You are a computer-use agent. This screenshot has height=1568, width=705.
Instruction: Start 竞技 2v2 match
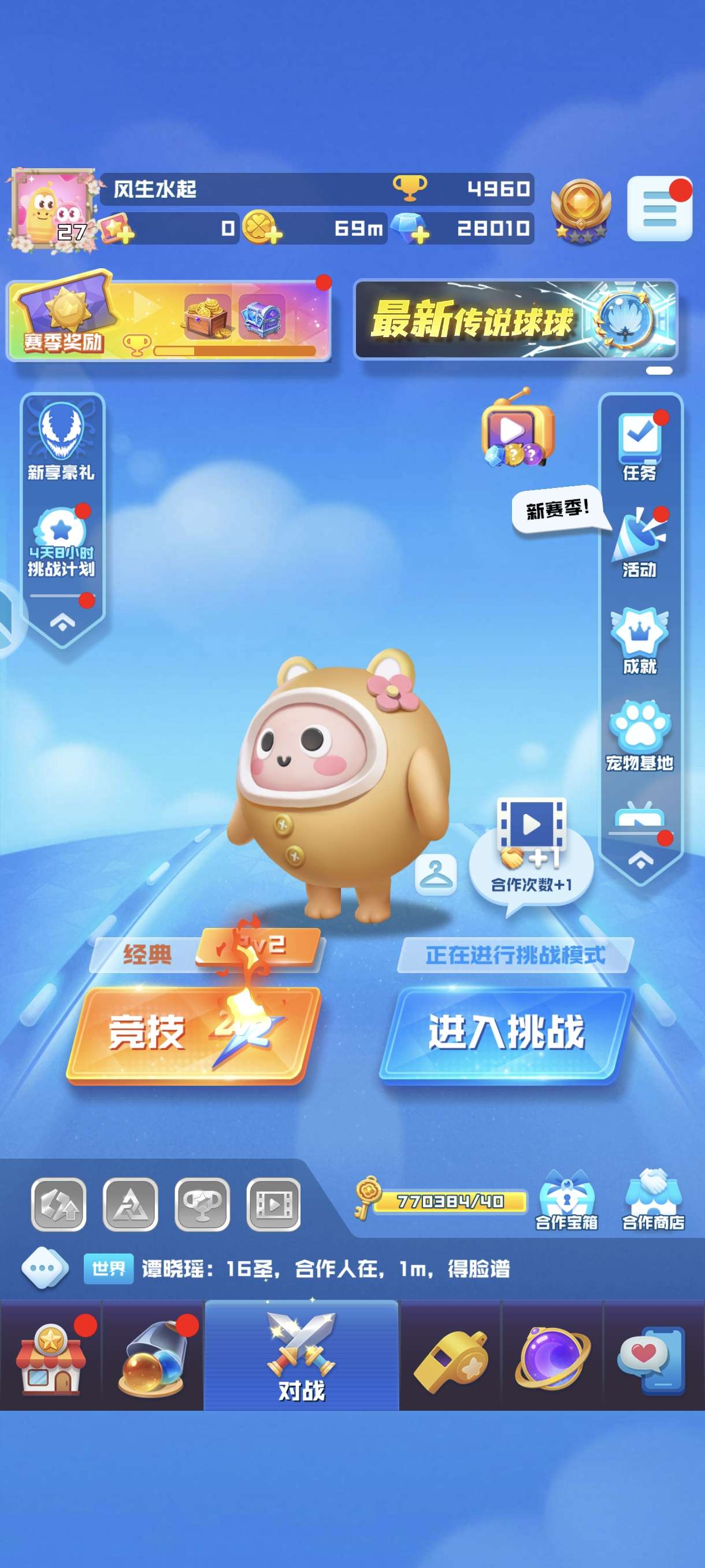tap(194, 1035)
